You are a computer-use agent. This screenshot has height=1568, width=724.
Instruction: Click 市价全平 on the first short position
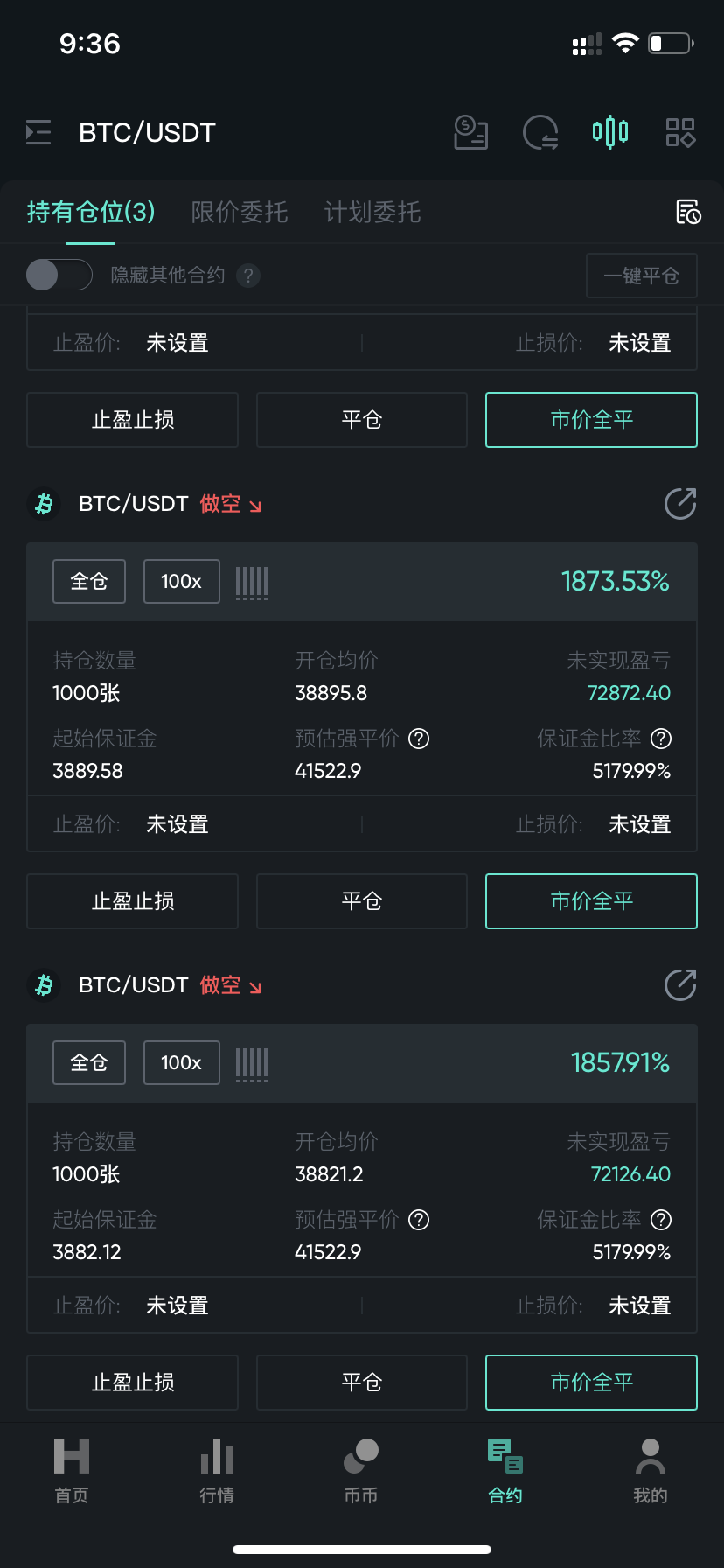590,900
